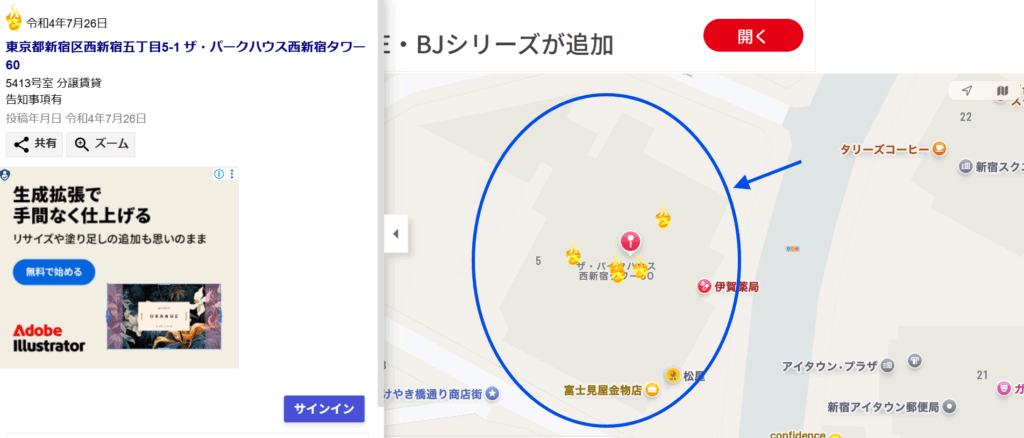1024x438 pixels.
Task: Share this property listing via 共有
Action: coord(34,144)
